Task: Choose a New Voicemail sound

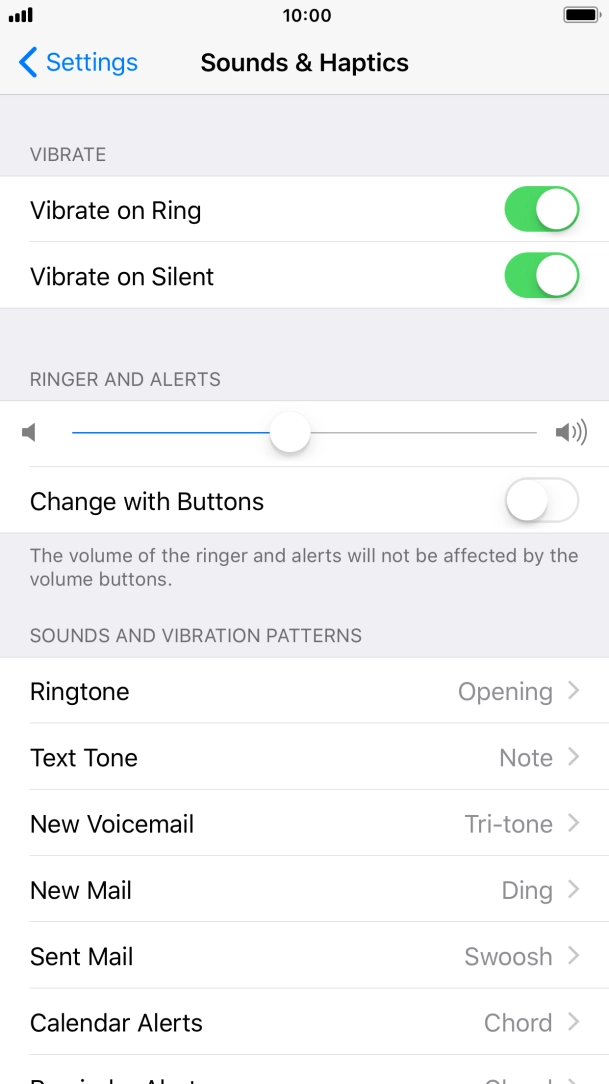Action: coord(304,824)
